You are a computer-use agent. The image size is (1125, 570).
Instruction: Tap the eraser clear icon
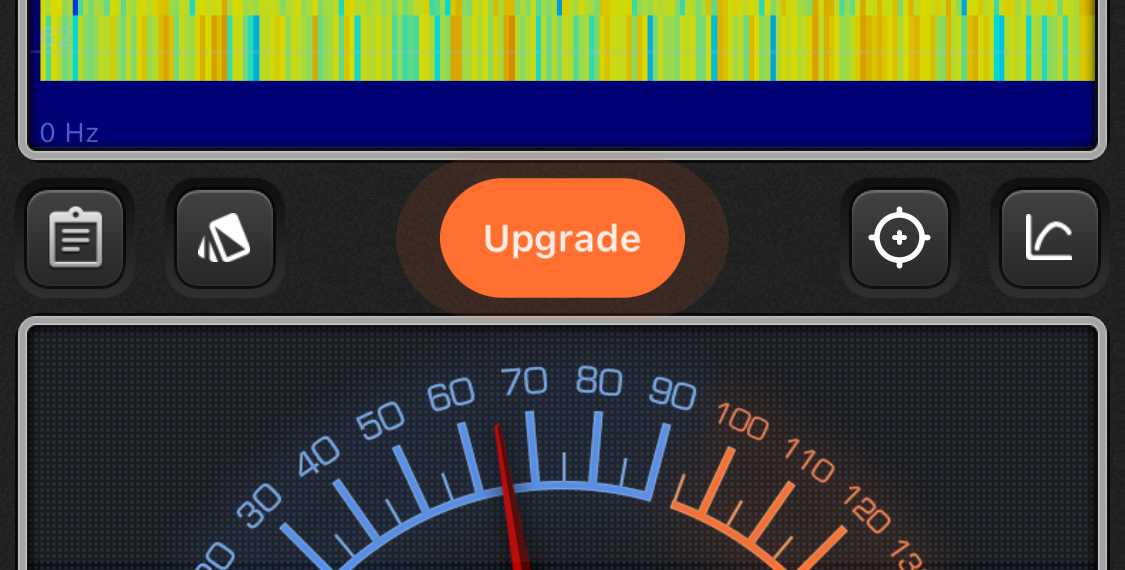[225, 238]
